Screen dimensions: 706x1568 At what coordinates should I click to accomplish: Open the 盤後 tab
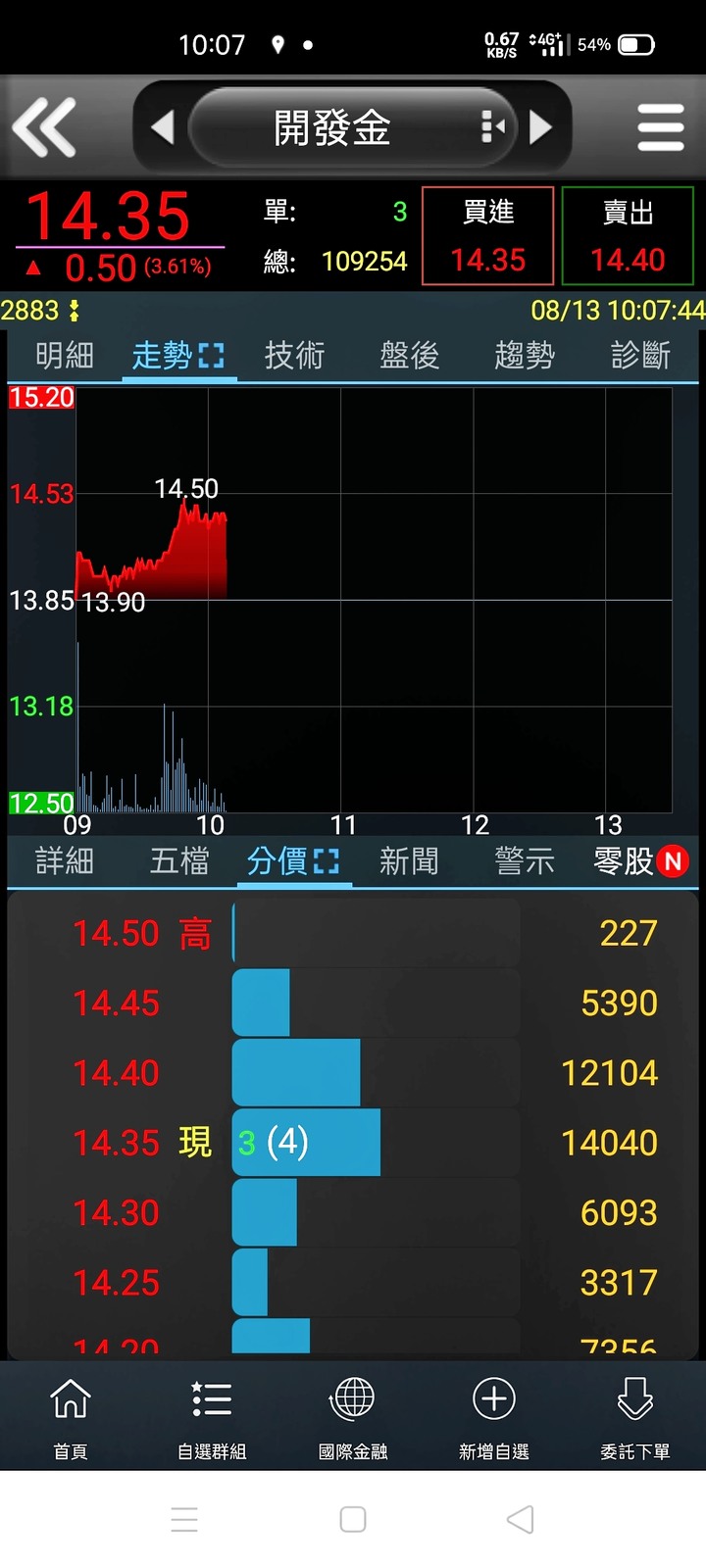[x=409, y=355]
